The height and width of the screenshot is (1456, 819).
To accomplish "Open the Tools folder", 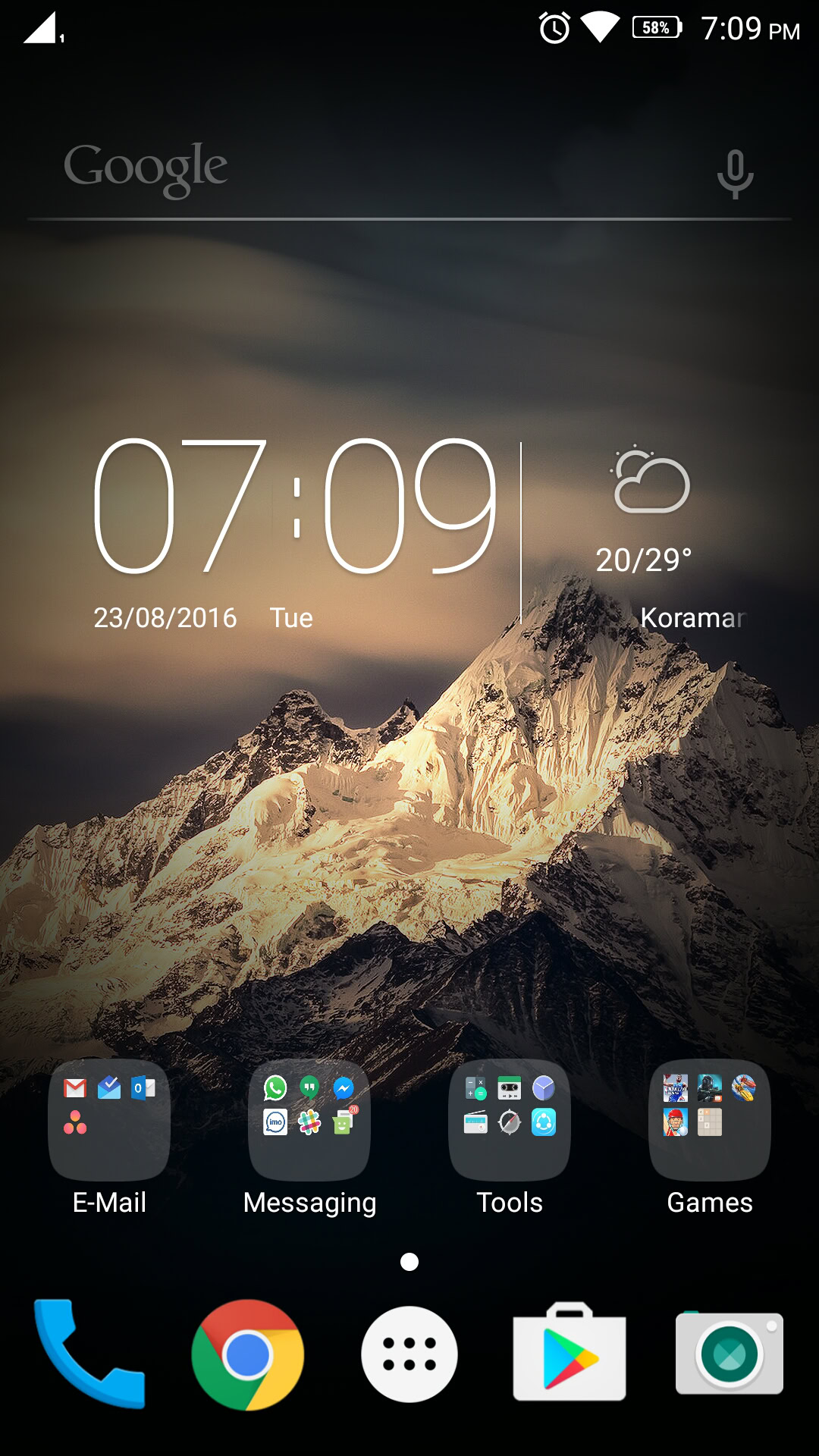I will click(510, 1119).
